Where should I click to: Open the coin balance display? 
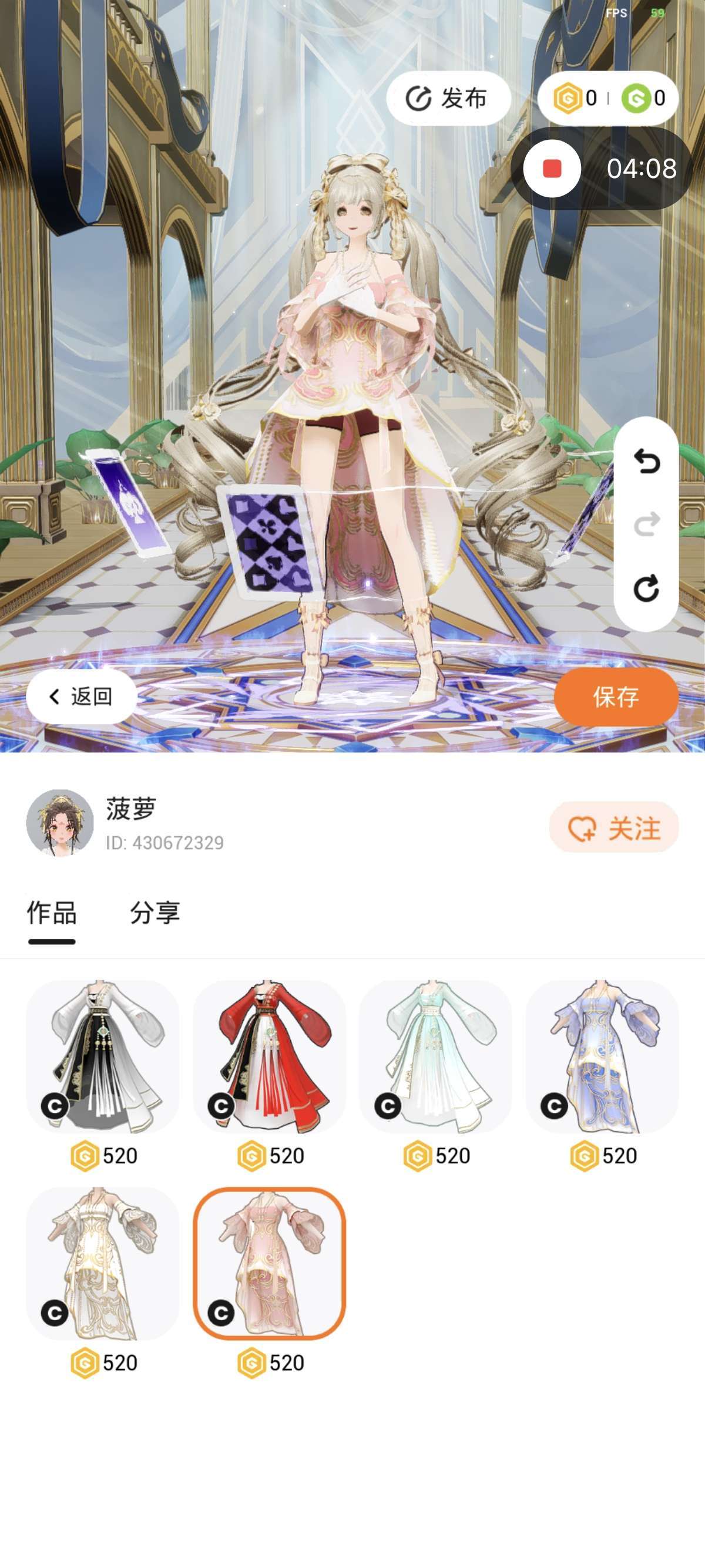click(x=607, y=98)
